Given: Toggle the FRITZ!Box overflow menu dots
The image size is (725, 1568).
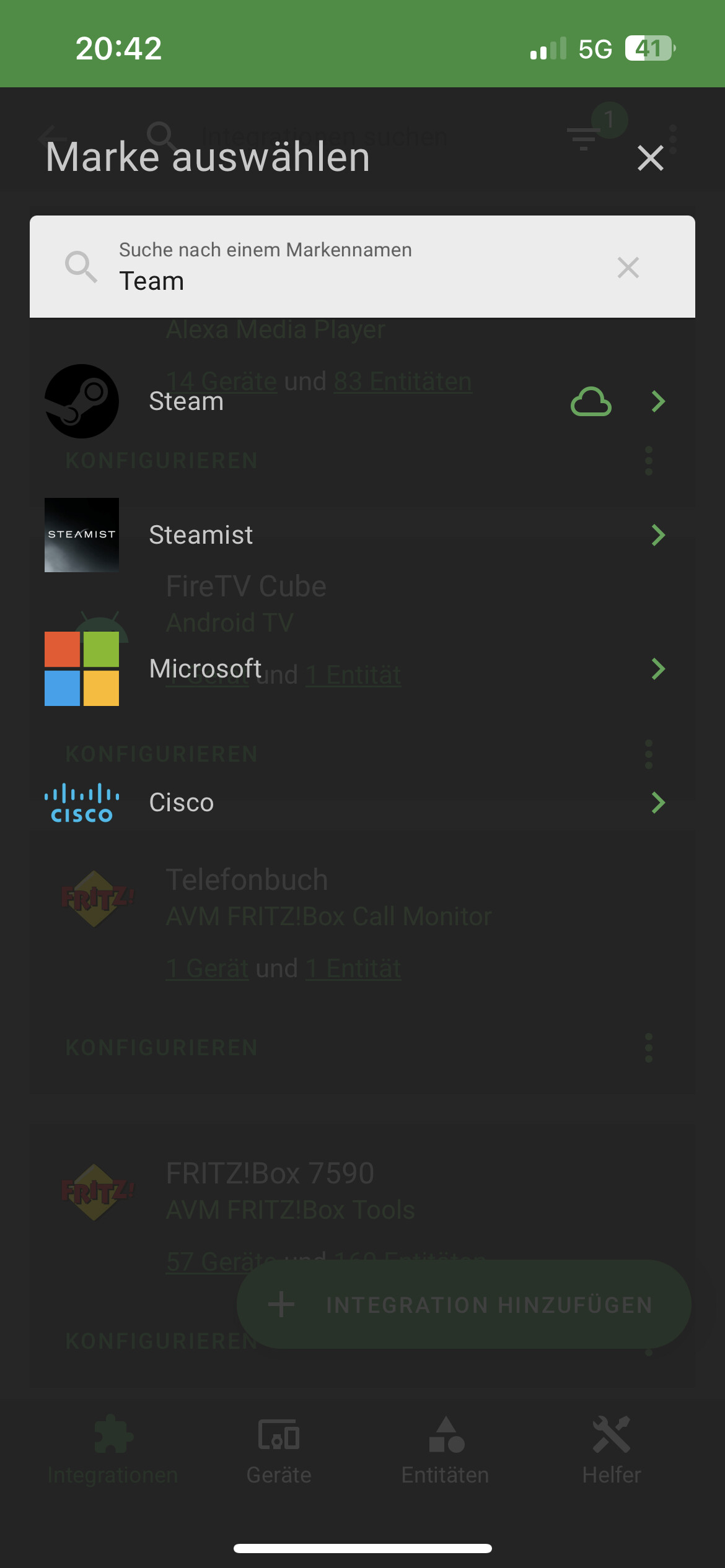Looking at the screenshot, I should point(648,1048).
